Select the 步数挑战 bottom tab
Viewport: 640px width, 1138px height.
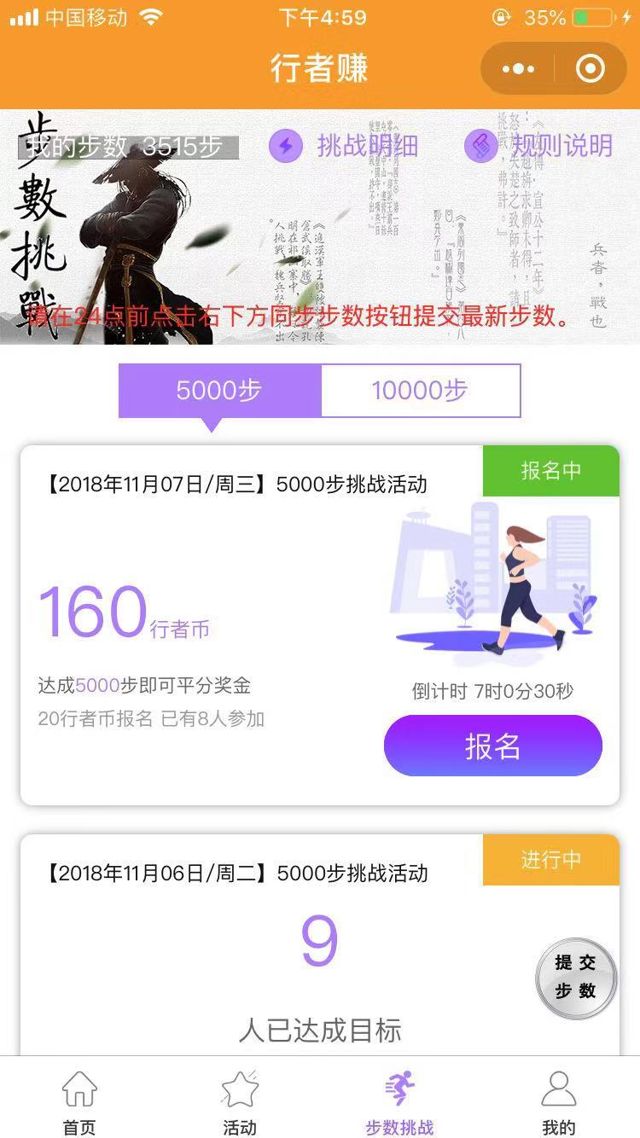pos(400,1100)
